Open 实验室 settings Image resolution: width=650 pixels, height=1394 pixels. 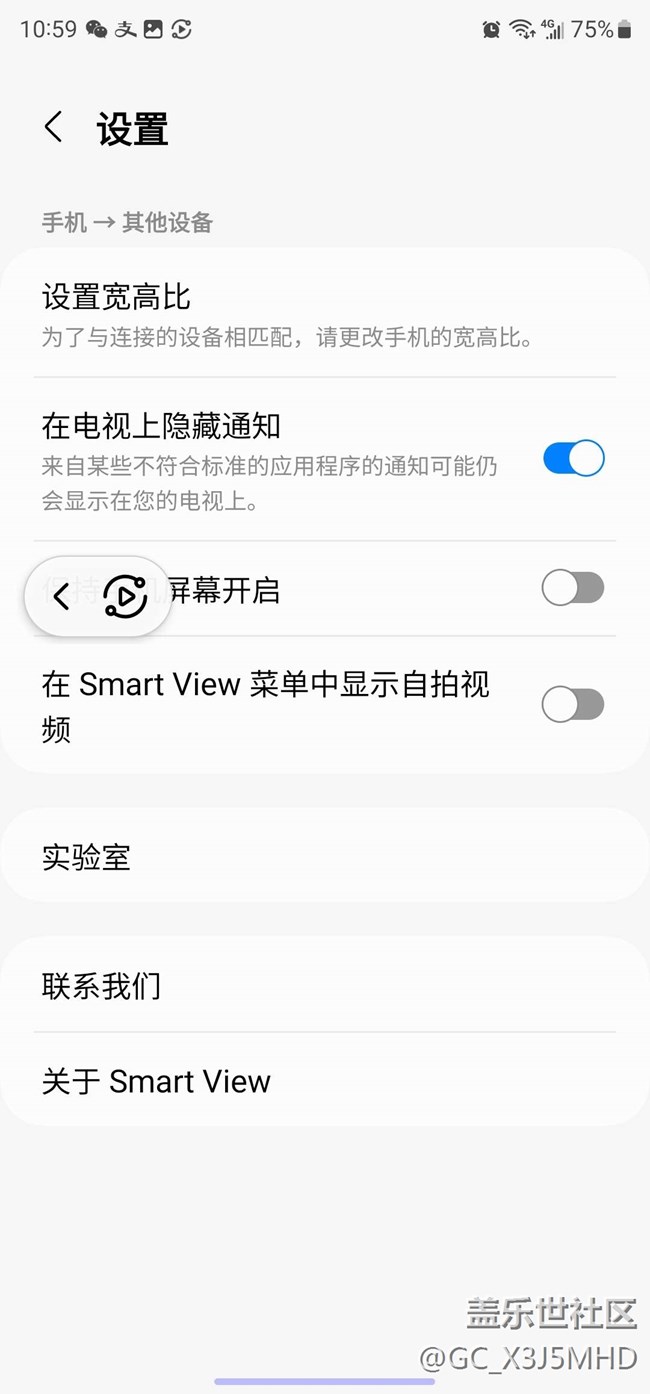[324, 857]
